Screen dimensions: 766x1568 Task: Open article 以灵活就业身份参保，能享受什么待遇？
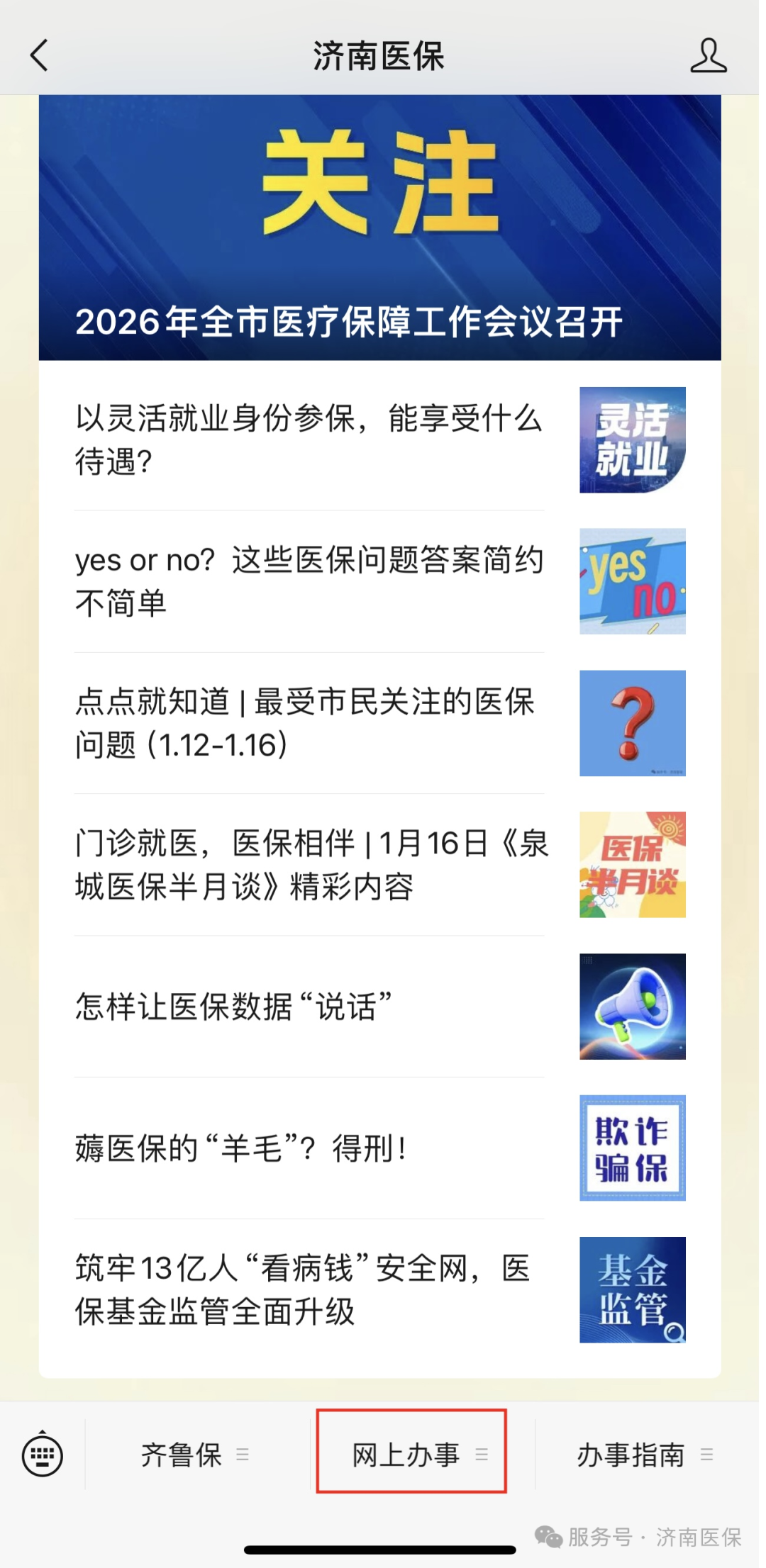tap(309, 439)
